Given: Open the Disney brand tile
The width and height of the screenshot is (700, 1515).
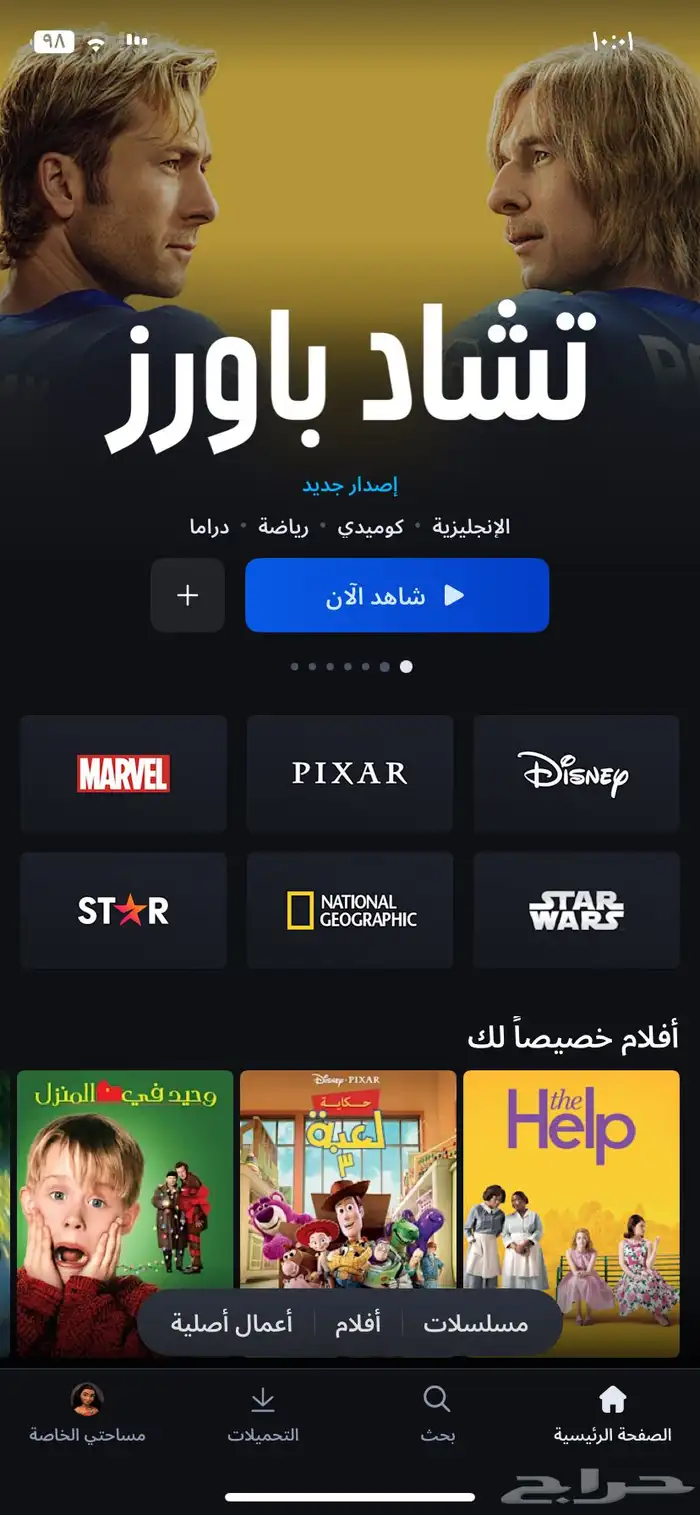Looking at the screenshot, I should pyautogui.click(x=575, y=773).
